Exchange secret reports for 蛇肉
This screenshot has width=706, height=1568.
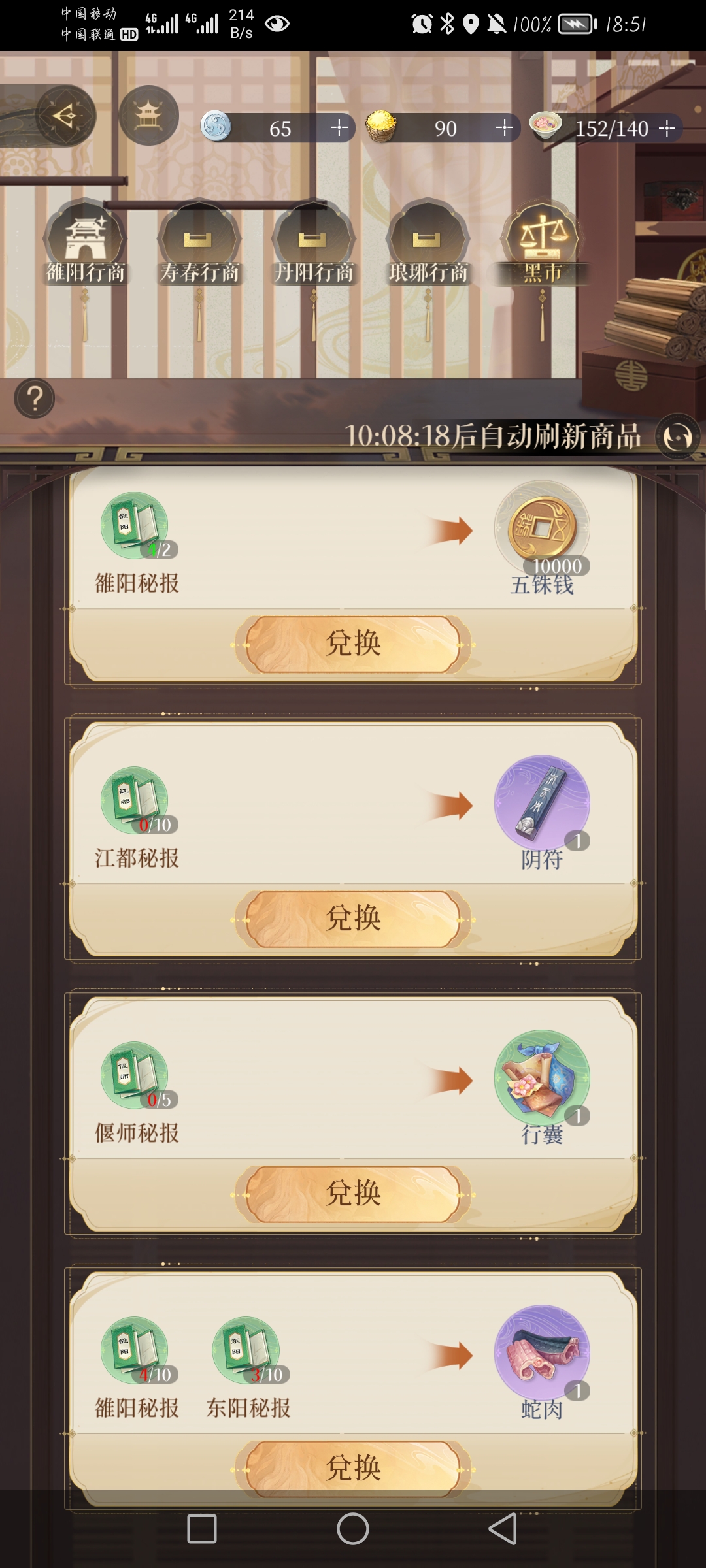tap(353, 1469)
